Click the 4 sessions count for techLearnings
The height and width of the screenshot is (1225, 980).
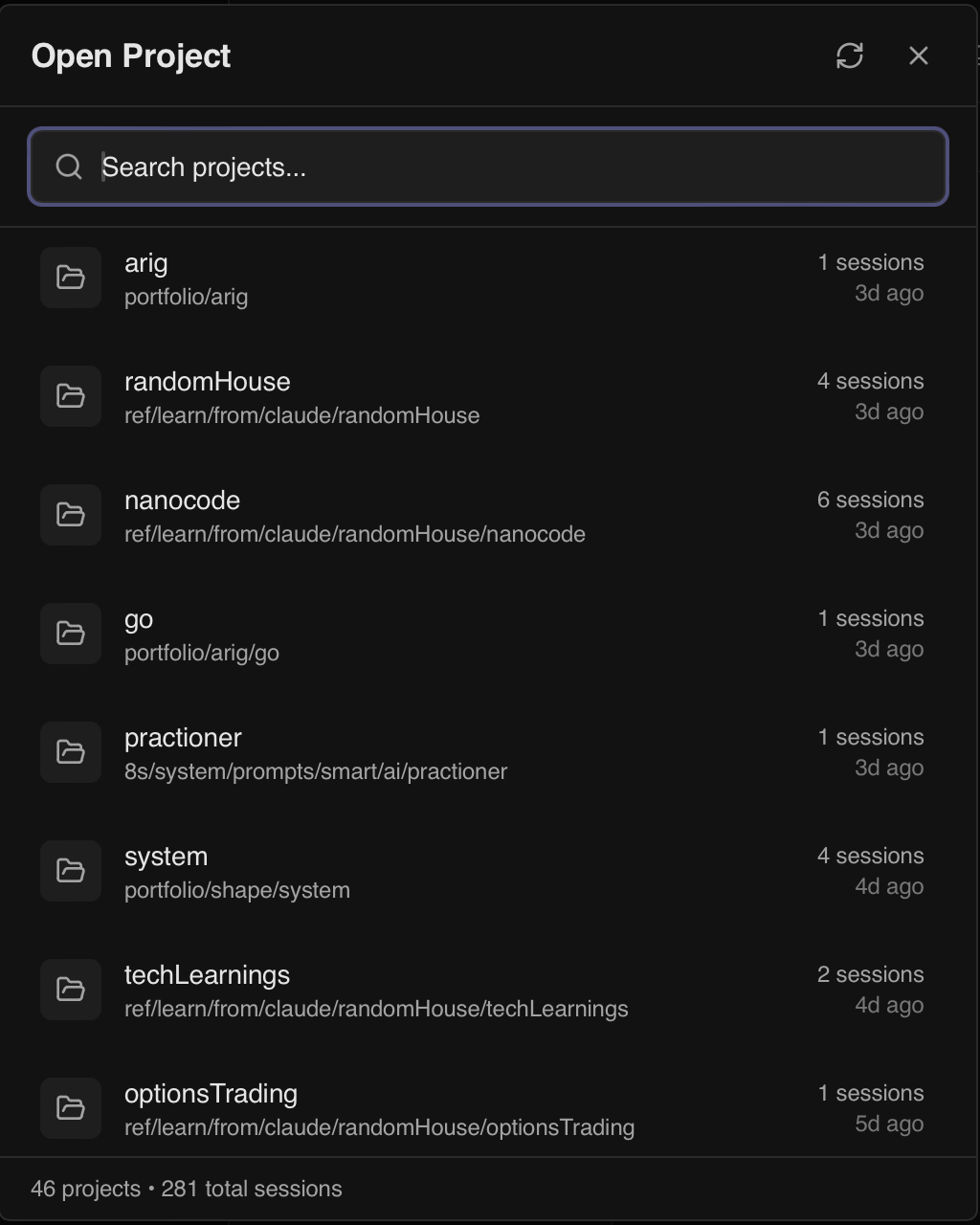pyautogui.click(x=870, y=974)
